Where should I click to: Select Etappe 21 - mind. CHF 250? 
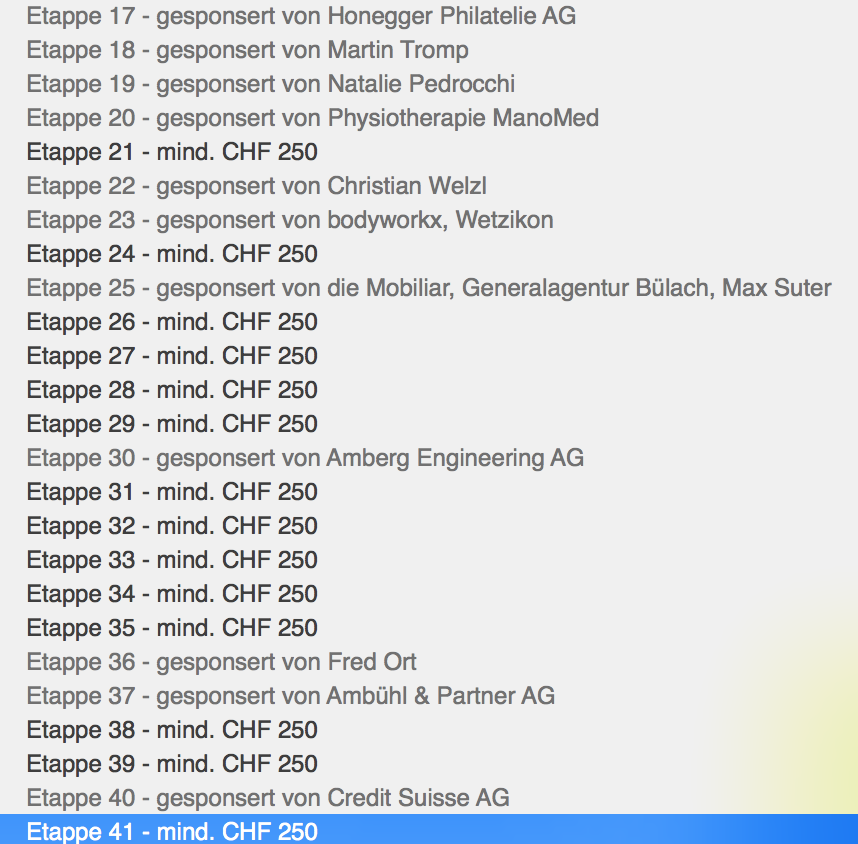coord(172,152)
